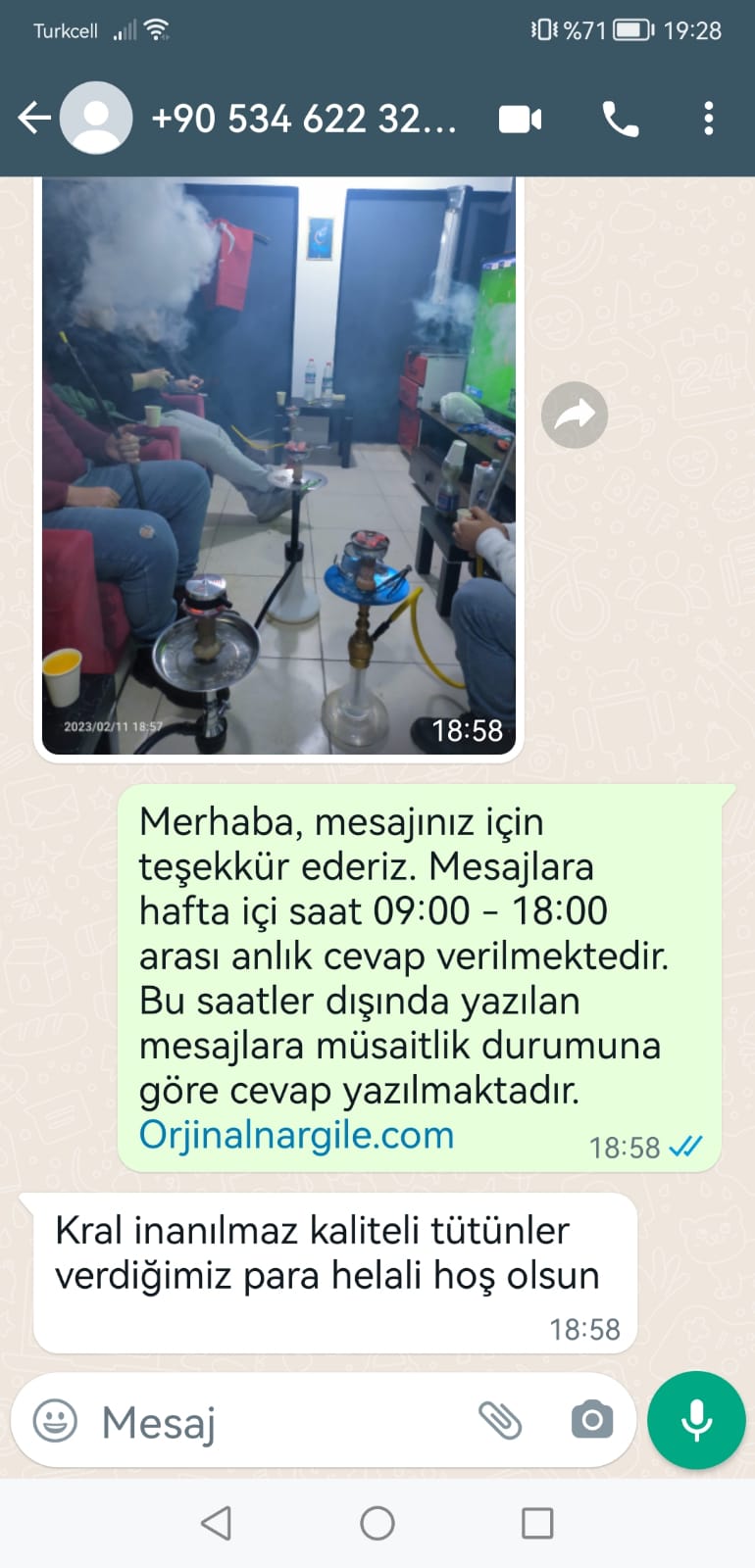The width and height of the screenshot is (755, 1568).
Task: Open the Orjinalnargile.com link
Action: click(296, 1135)
